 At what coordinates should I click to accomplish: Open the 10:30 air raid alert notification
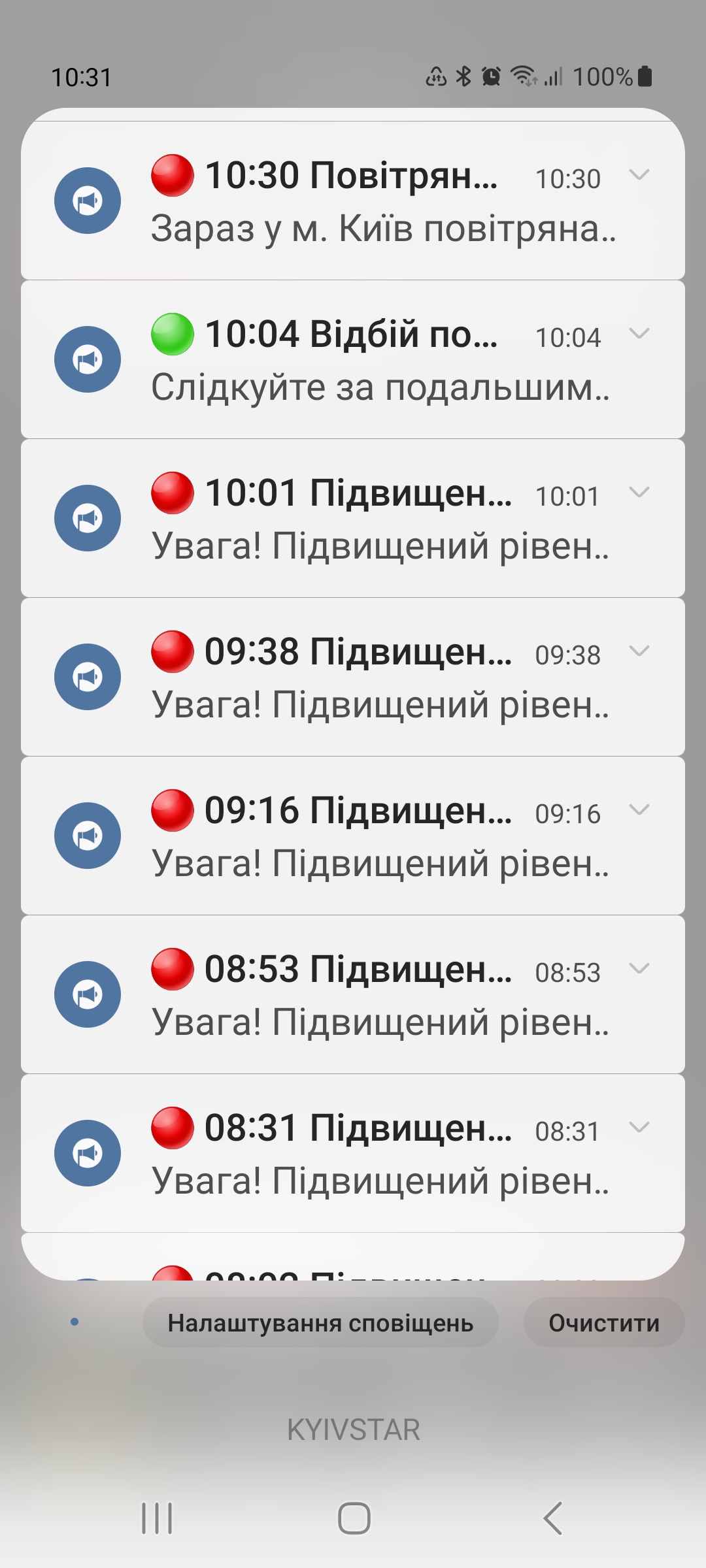point(353,201)
